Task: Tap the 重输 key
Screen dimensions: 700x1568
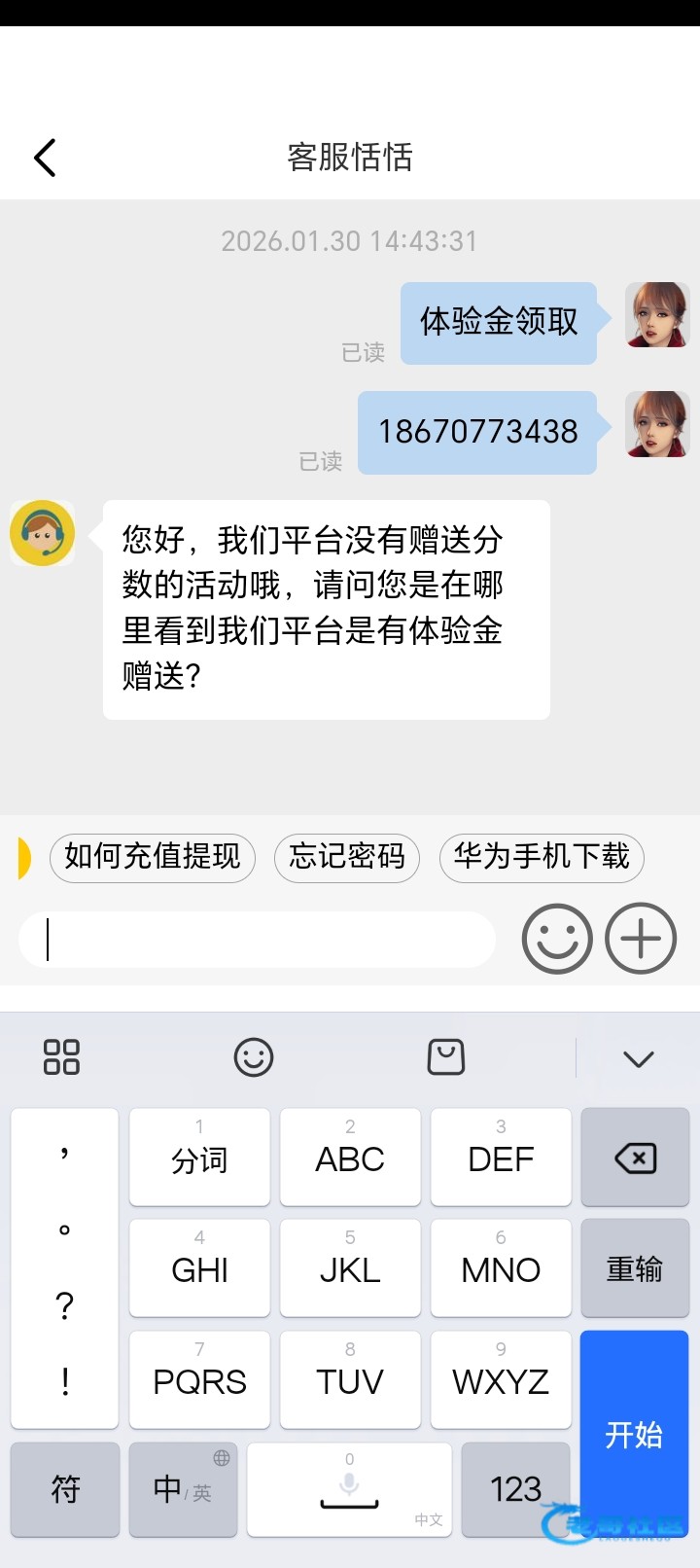Action: click(635, 1268)
